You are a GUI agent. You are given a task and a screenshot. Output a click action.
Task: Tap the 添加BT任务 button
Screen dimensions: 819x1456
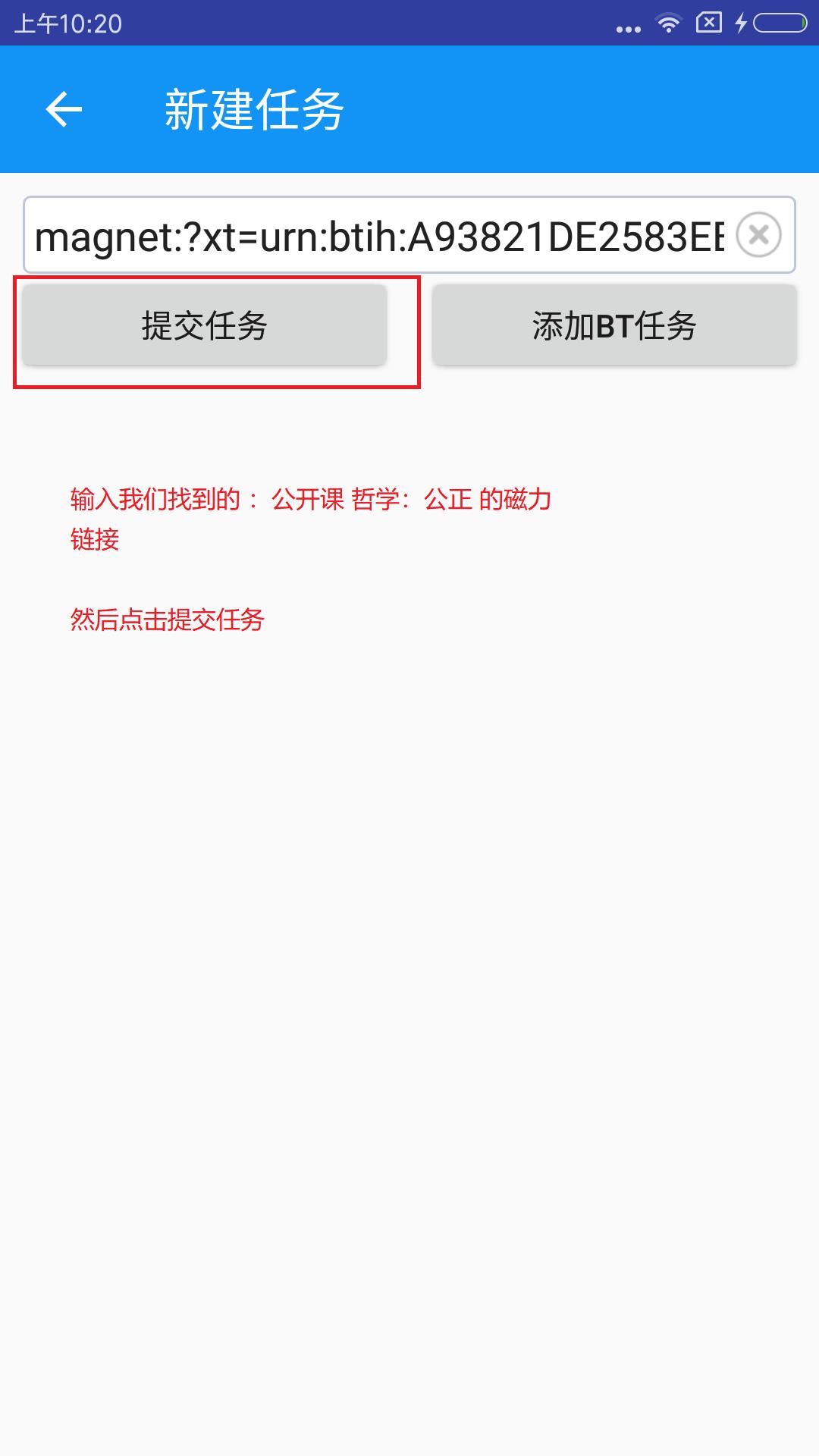[614, 325]
